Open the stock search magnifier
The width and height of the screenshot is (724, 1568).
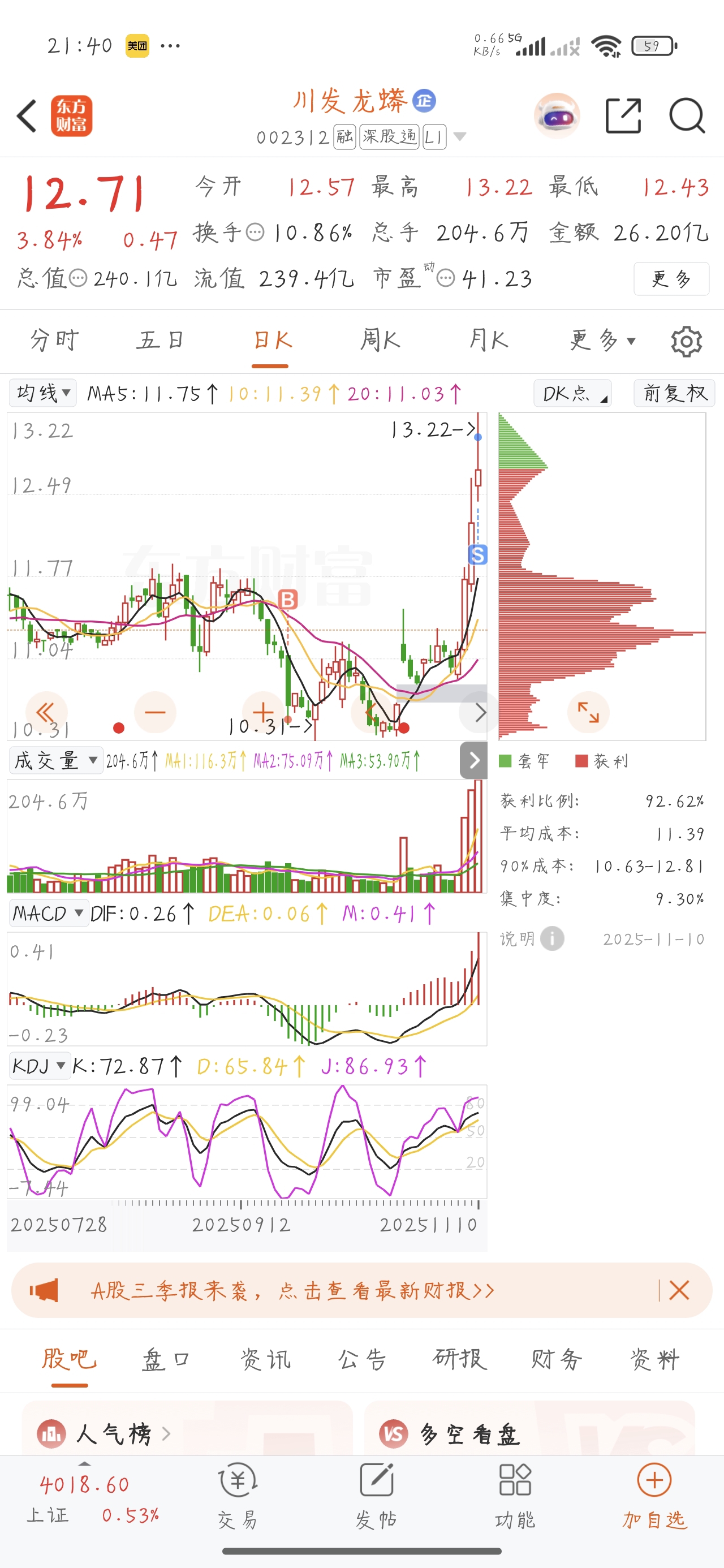click(x=687, y=115)
